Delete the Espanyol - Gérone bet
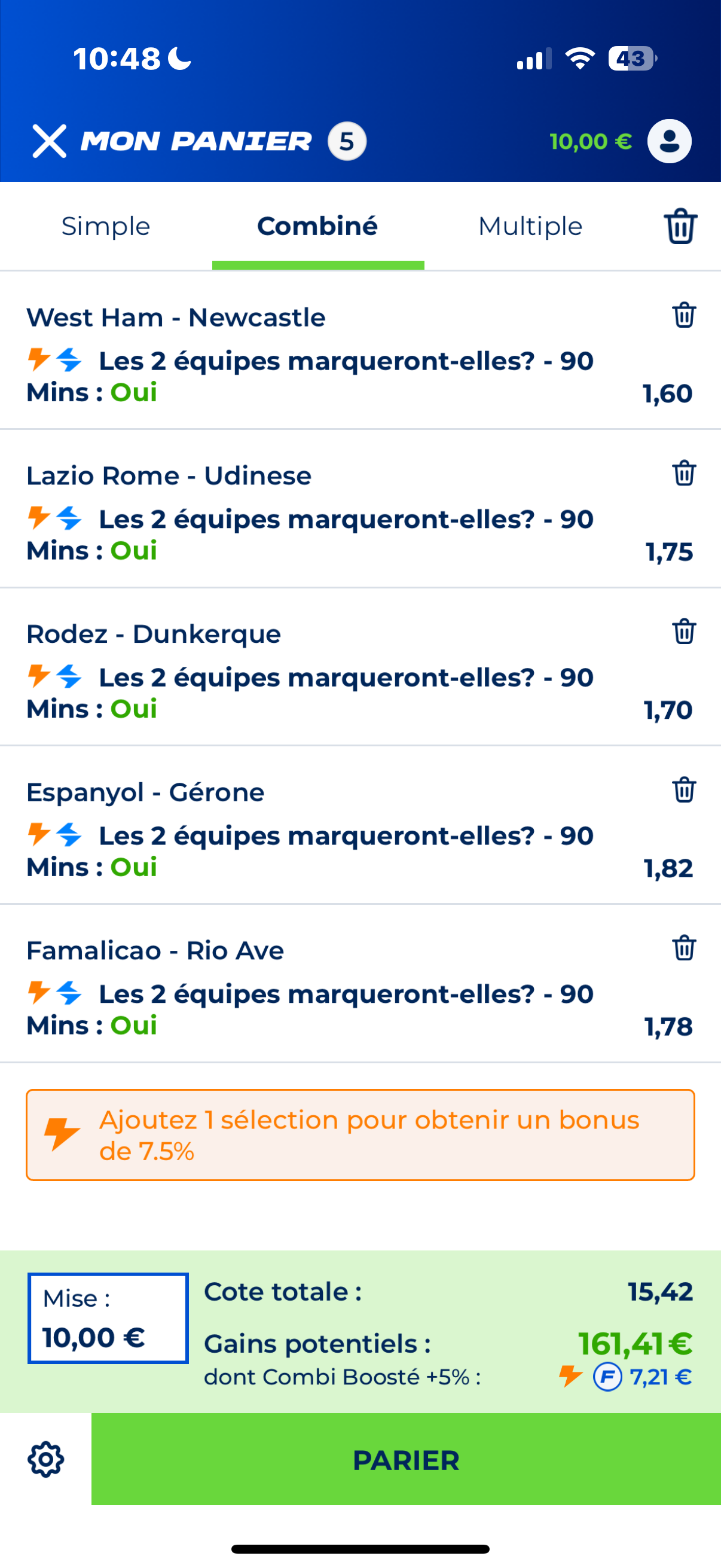The image size is (721, 1568). pos(684,790)
